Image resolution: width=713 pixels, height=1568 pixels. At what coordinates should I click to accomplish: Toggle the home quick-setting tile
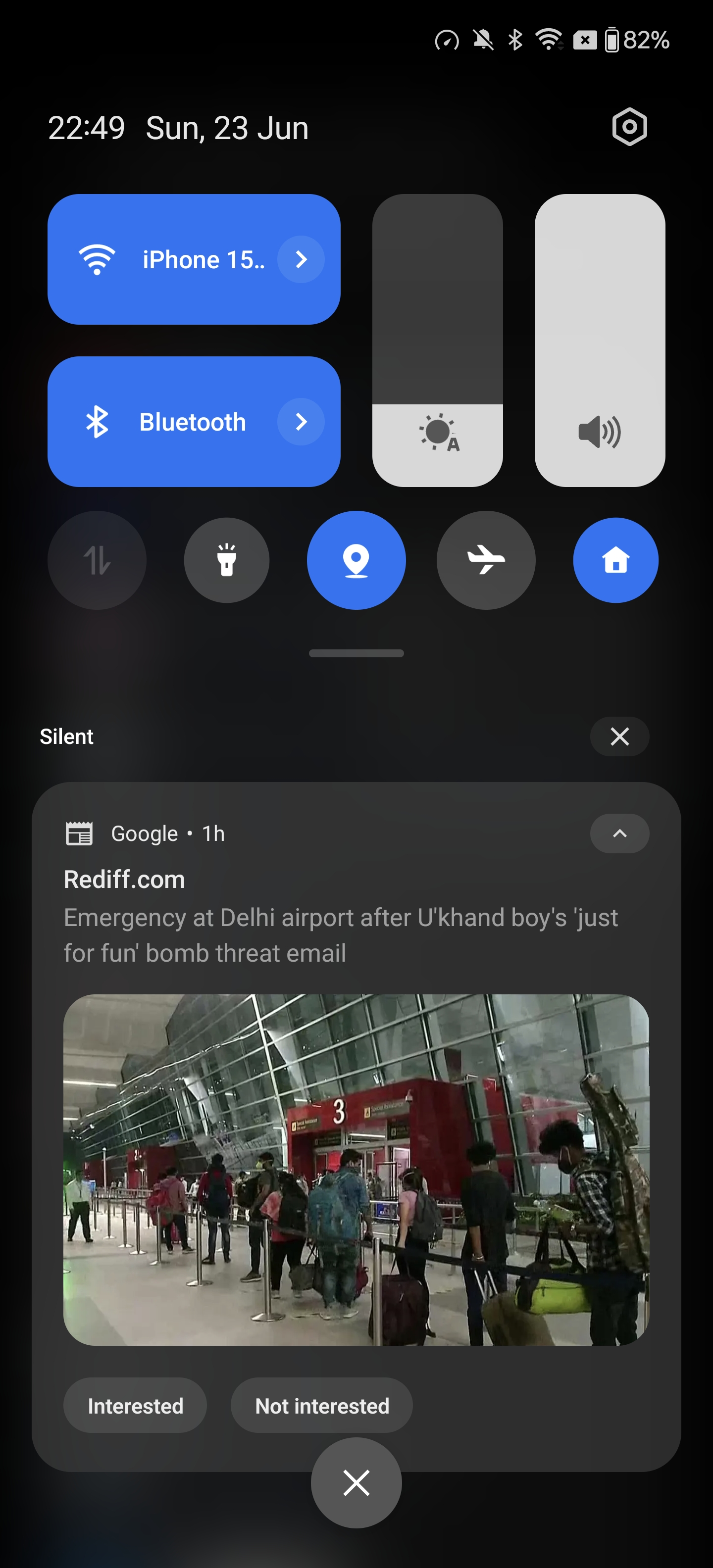point(615,560)
